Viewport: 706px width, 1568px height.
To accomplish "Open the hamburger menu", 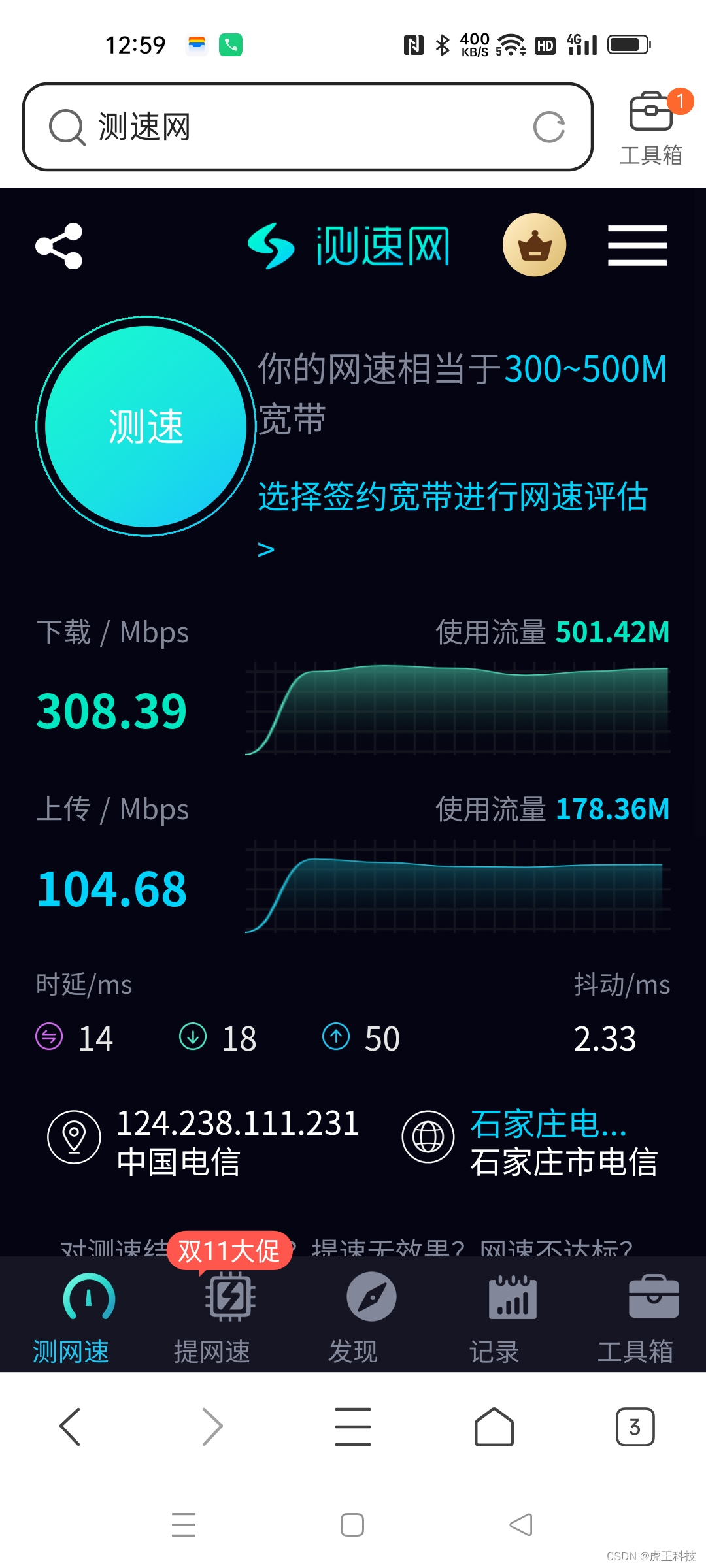I will (x=637, y=246).
